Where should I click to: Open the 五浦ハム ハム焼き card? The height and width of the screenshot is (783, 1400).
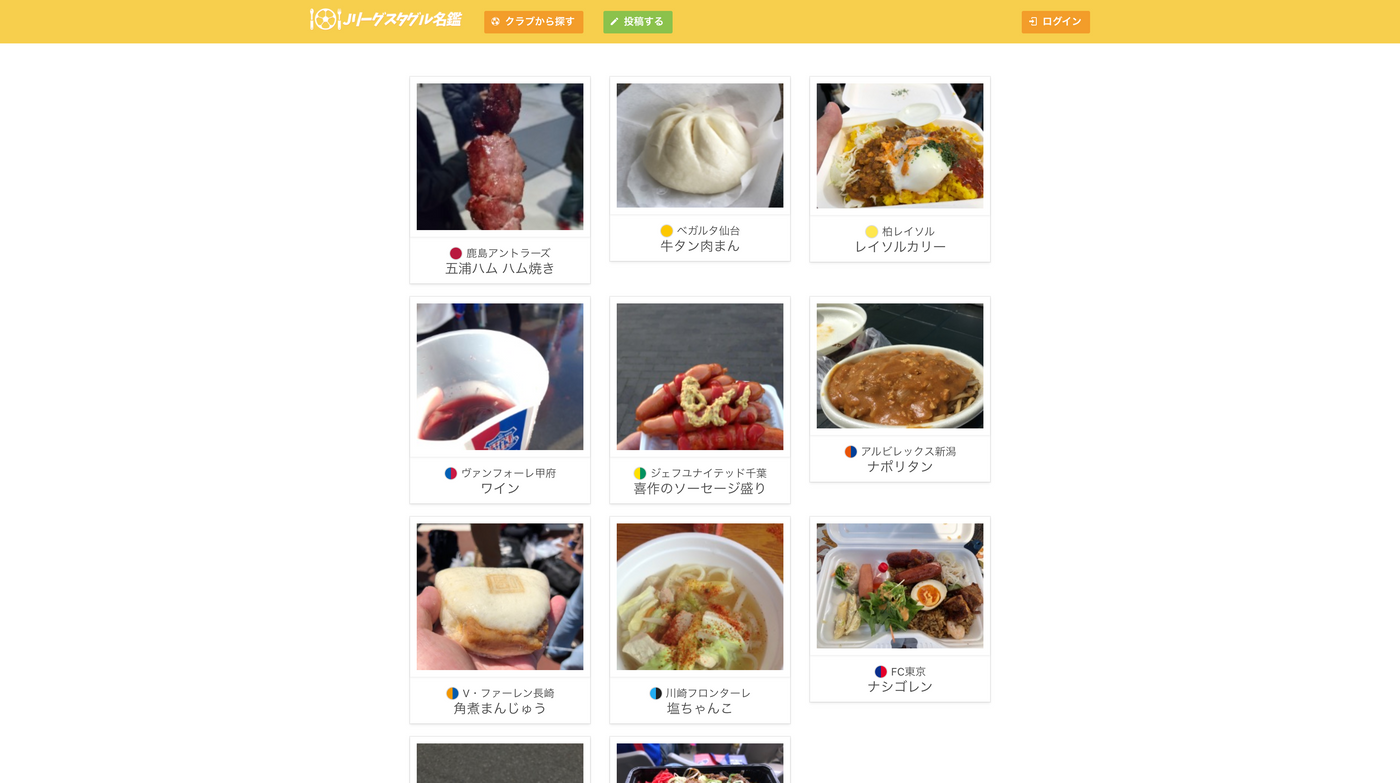pos(499,179)
